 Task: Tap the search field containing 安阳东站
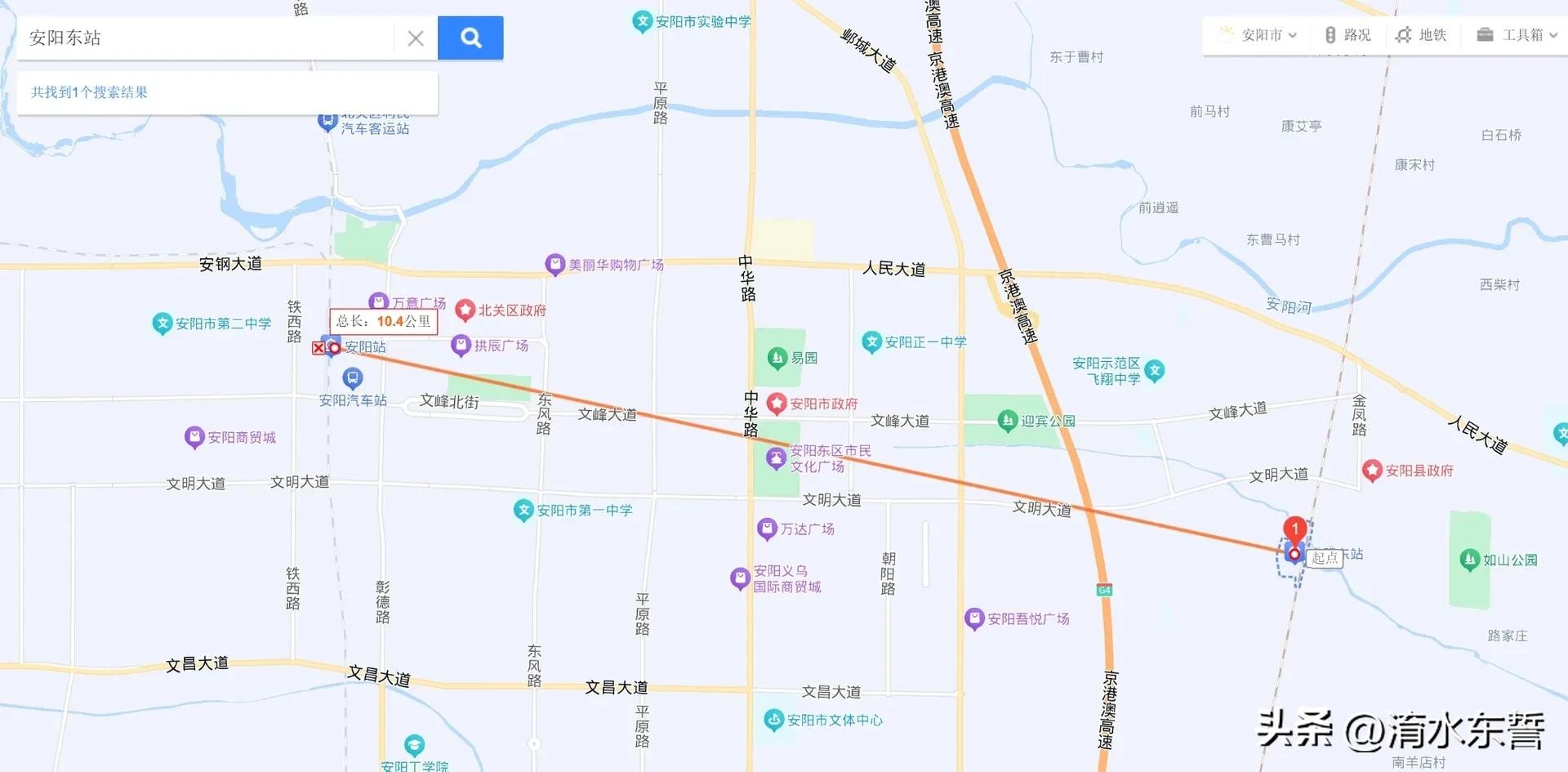(204, 38)
